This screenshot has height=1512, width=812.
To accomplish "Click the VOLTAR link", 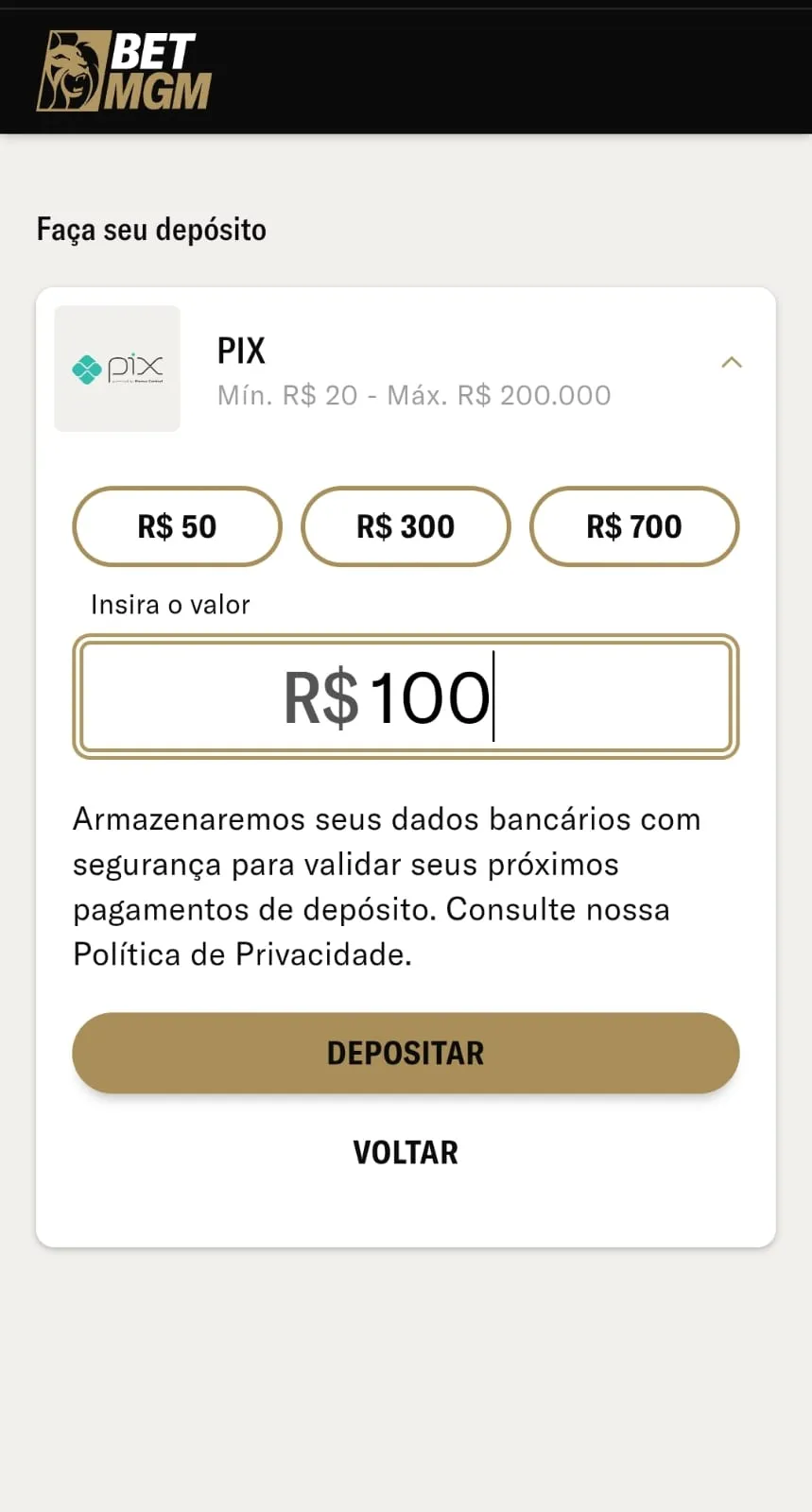I will click(x=406, y=1151).
